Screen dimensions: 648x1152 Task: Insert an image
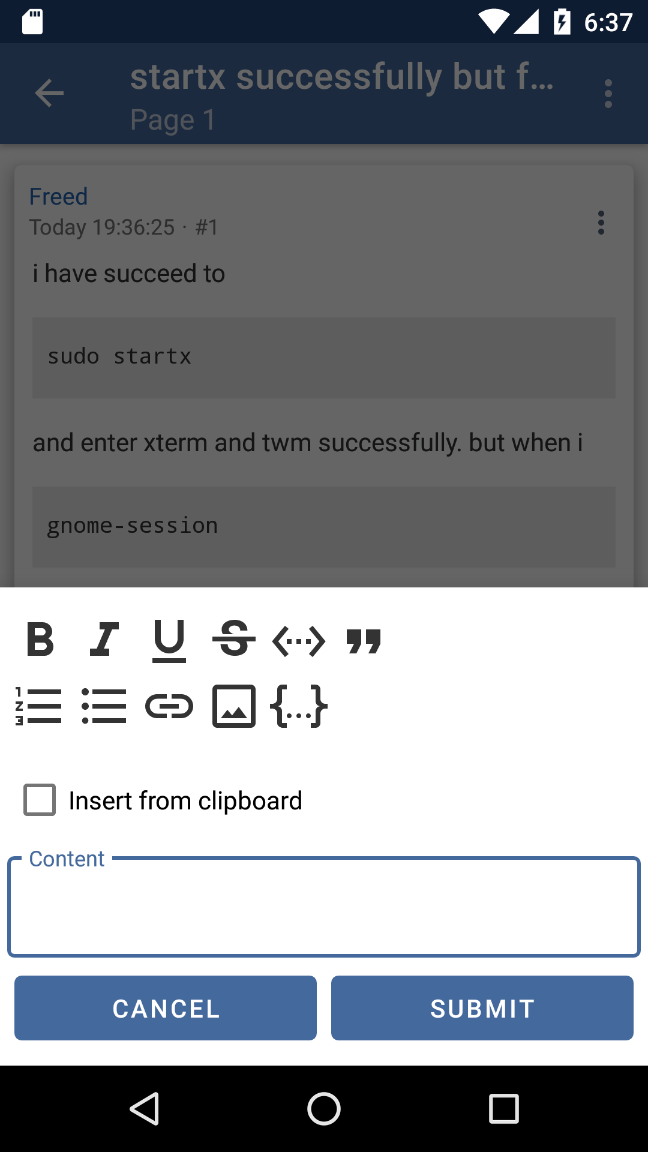pos(234,706)
